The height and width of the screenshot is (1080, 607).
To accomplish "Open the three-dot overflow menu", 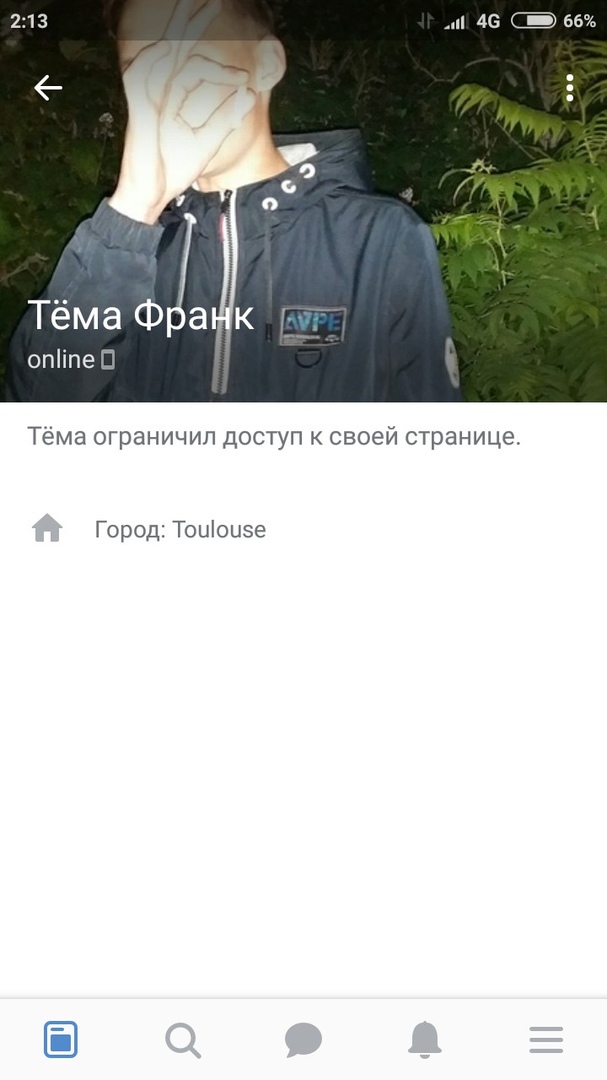I will (x=569, y=88).
